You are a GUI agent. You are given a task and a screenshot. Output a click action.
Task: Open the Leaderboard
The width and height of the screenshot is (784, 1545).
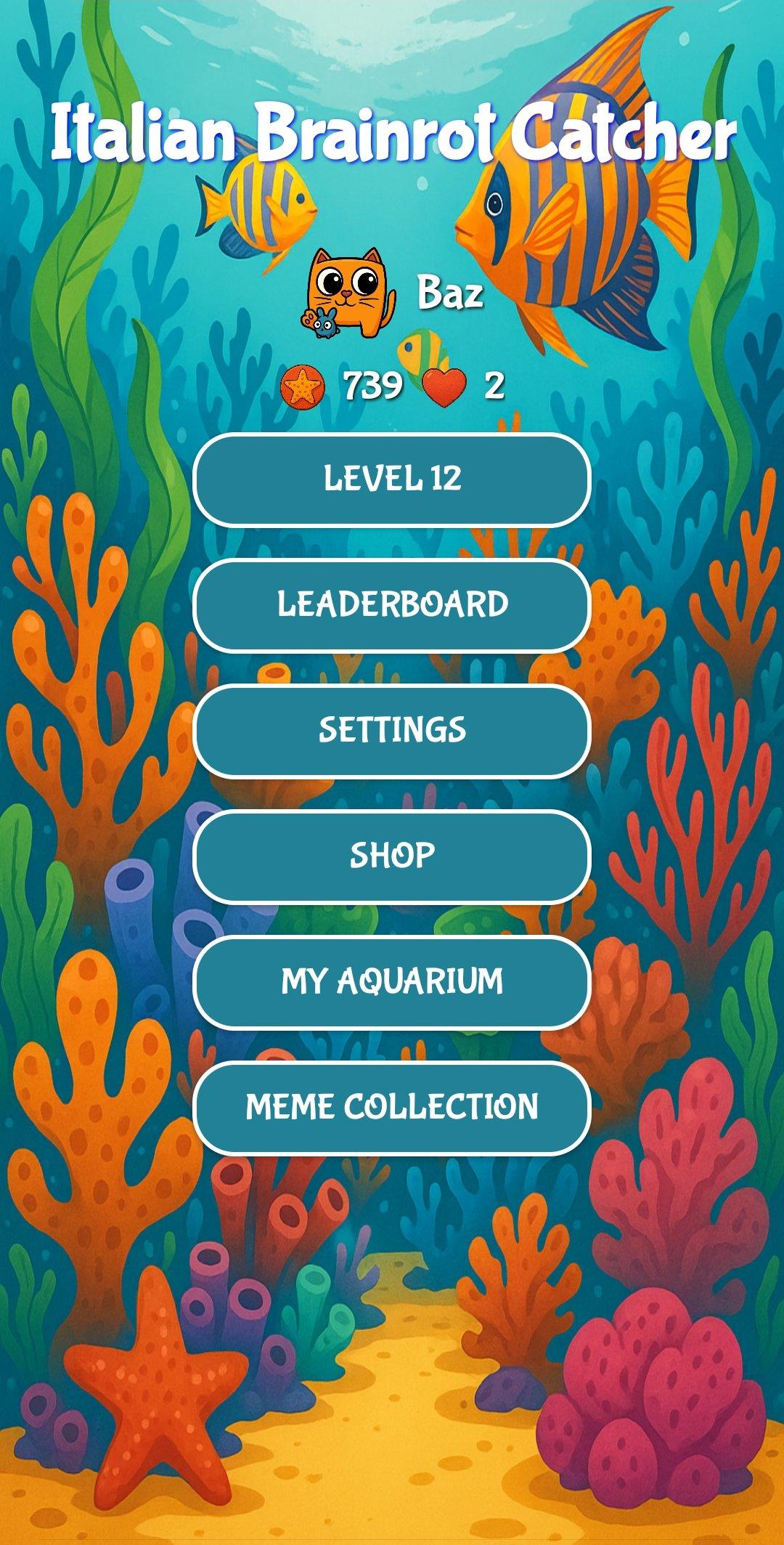(x=392, y=605)
